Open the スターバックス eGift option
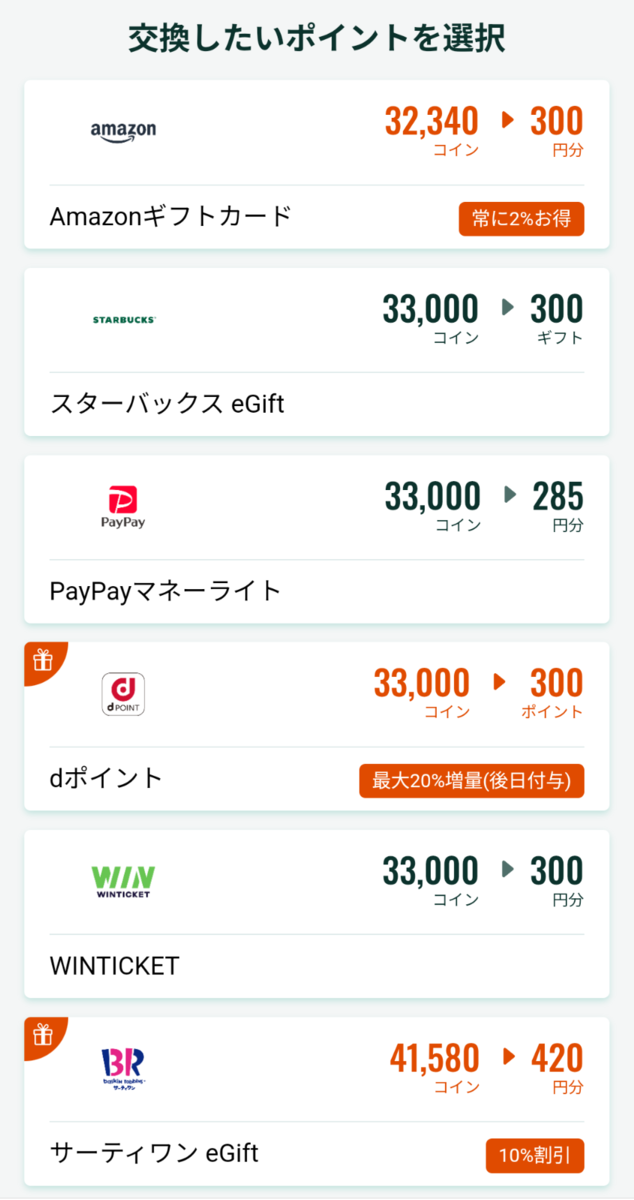The height and width of the screenshot is (1200, 634). [x=317, y=352]
